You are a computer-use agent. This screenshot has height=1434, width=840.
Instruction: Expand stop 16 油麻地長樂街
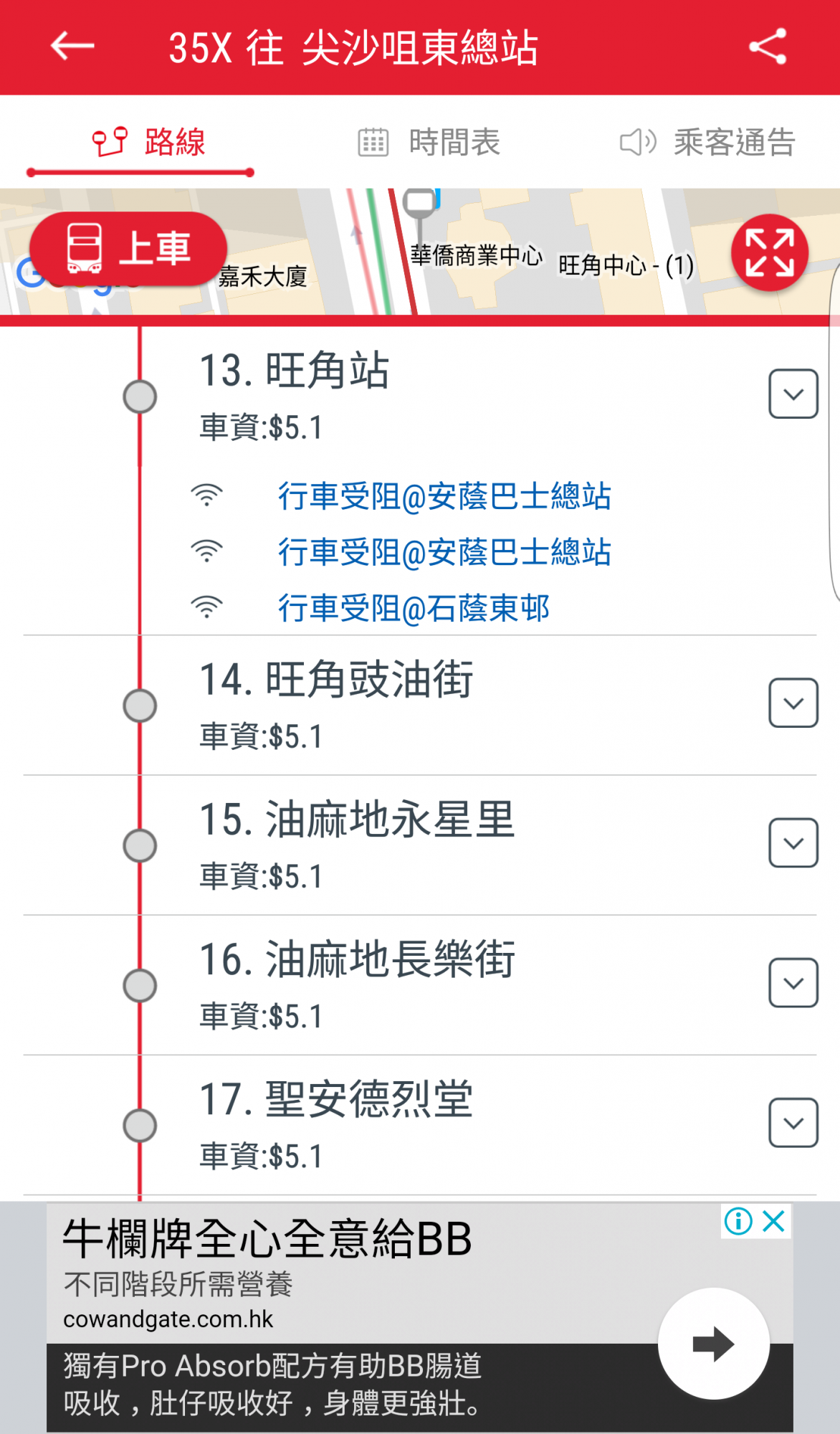[793, 983]
